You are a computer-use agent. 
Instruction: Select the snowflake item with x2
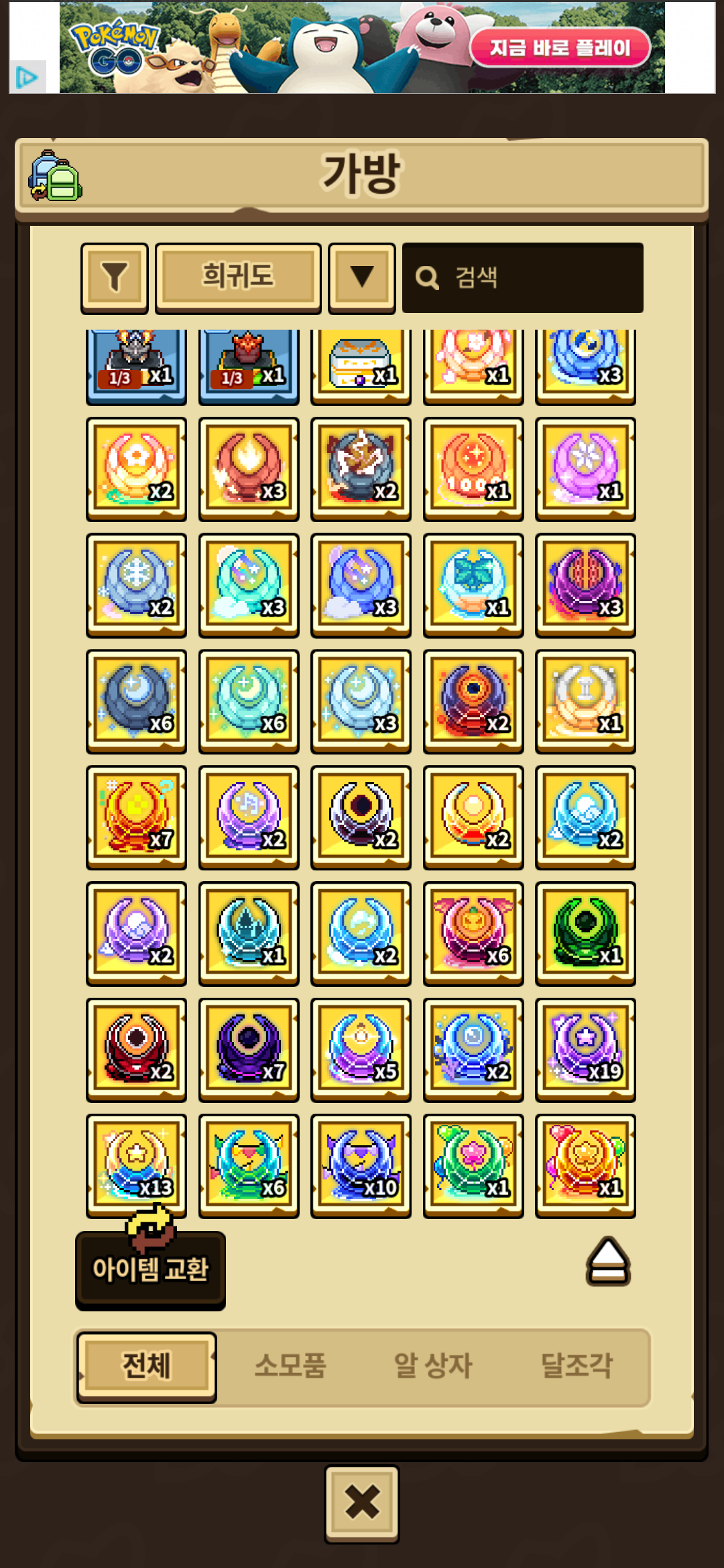[136, 585]
